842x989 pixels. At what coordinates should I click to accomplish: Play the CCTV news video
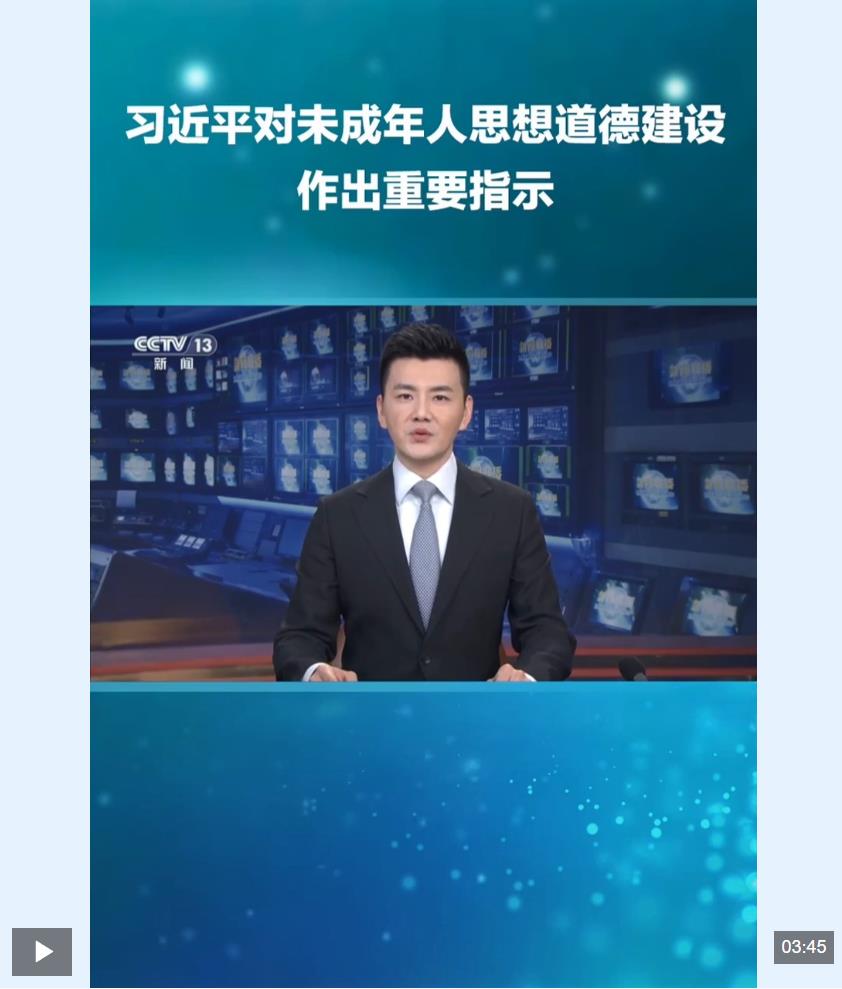pyautogui.click(x=42, y=951)
